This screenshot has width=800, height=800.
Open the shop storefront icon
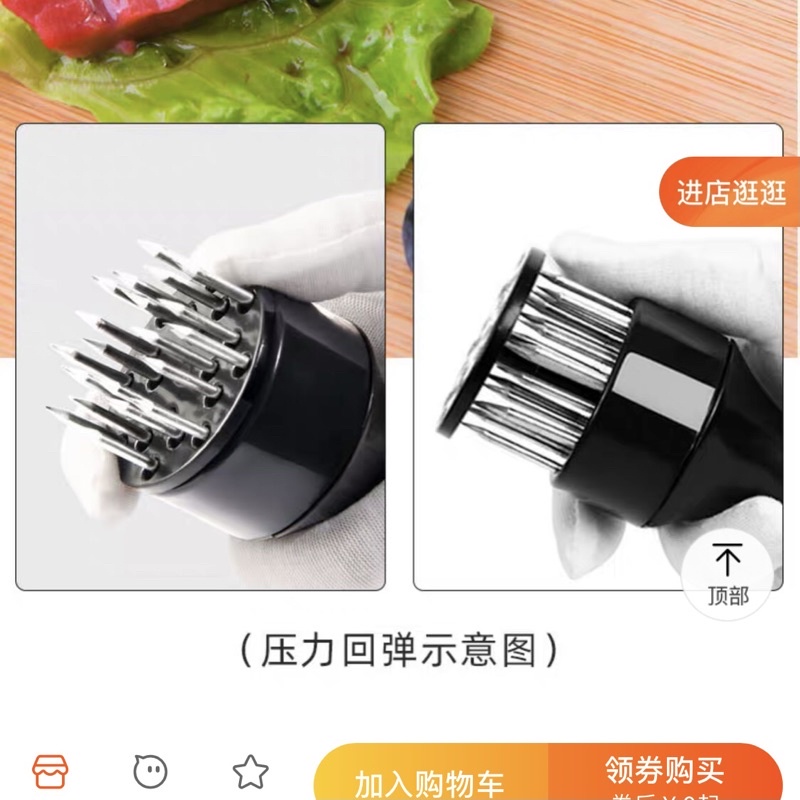coord(51,772)
